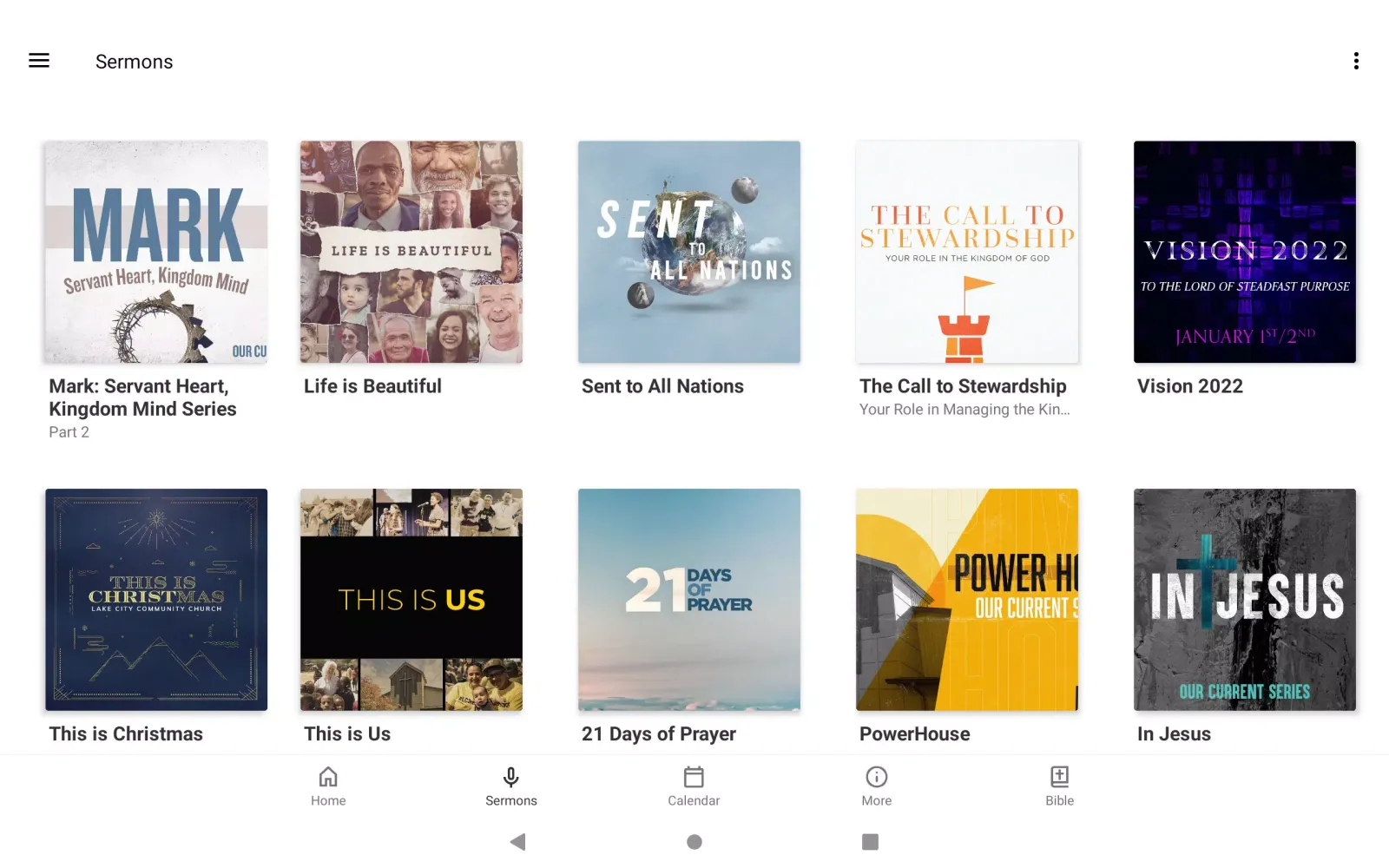Tap the system back button
1389x868 pixels.
point(518,841)
